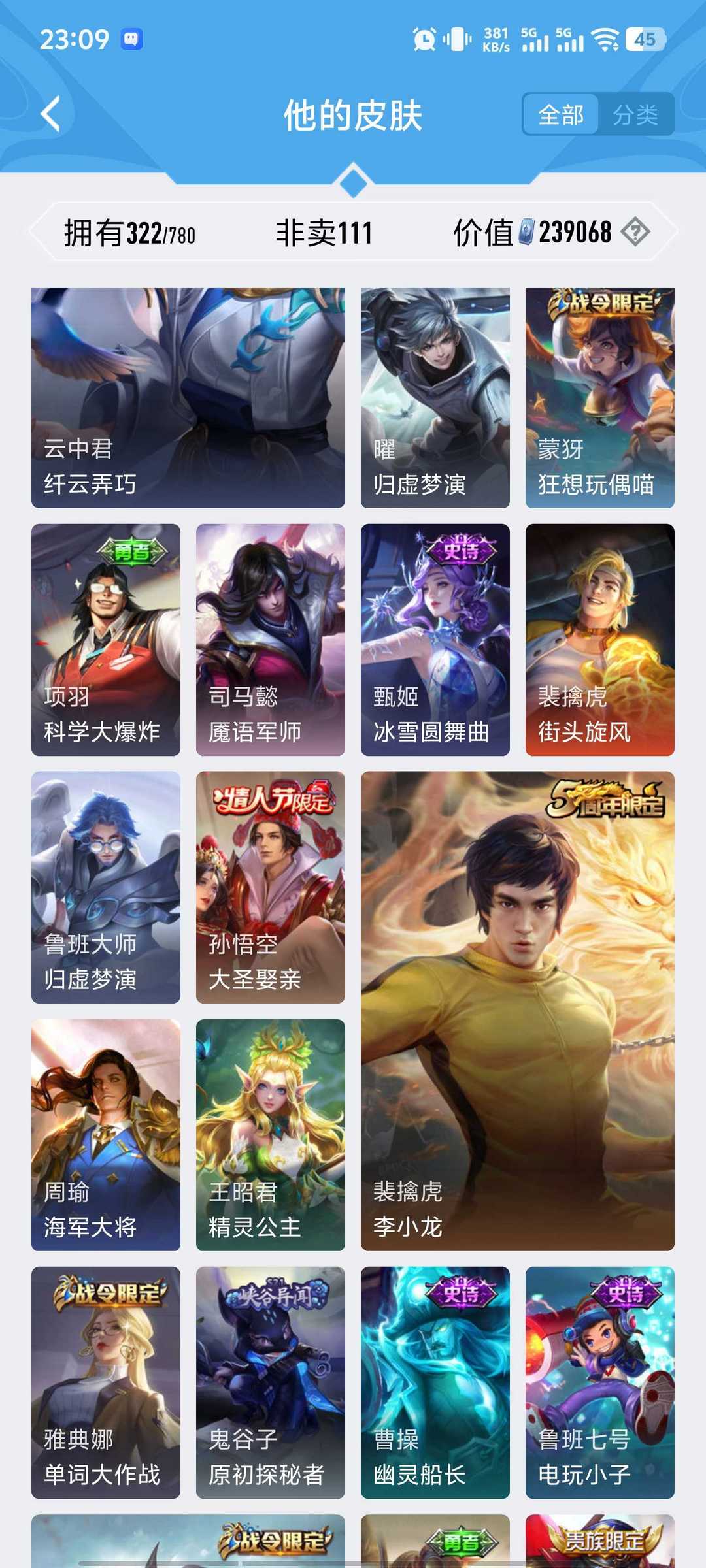
Task: Tap the messaging app icon in the status bar
Action: [131, 41]
